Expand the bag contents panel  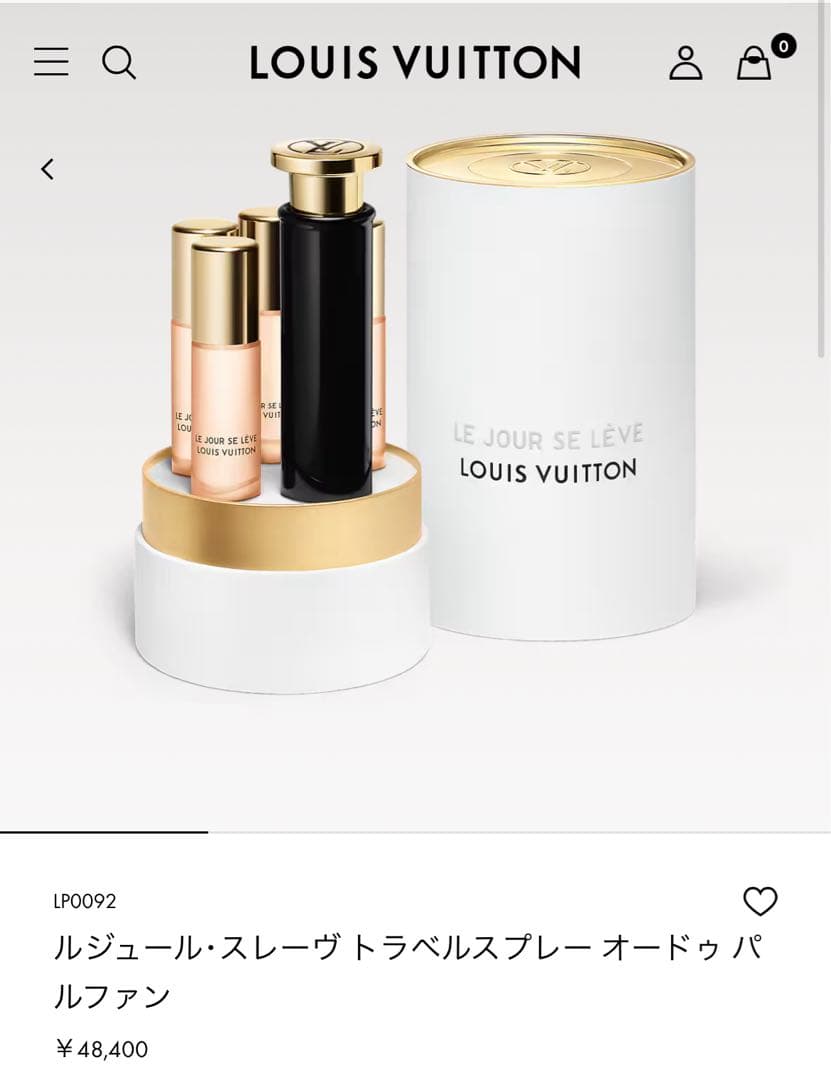pos(753,63)
